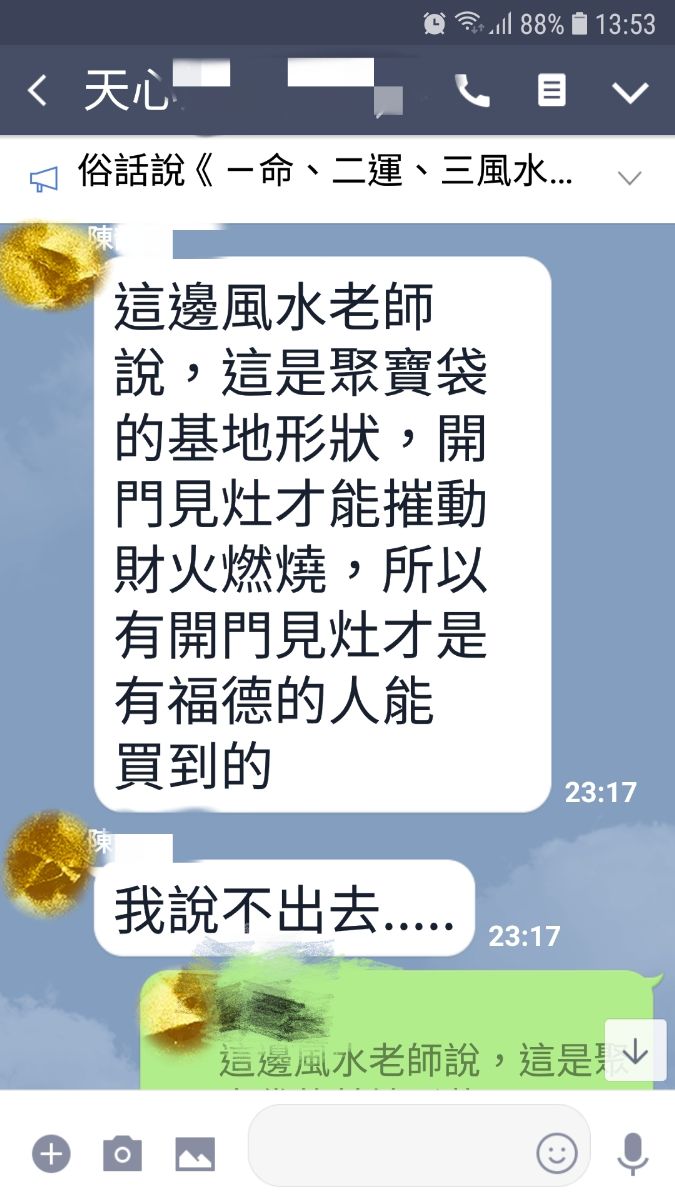Jump to latest messages with down arrow
Screen dimensions: 675x1200
635,1050
